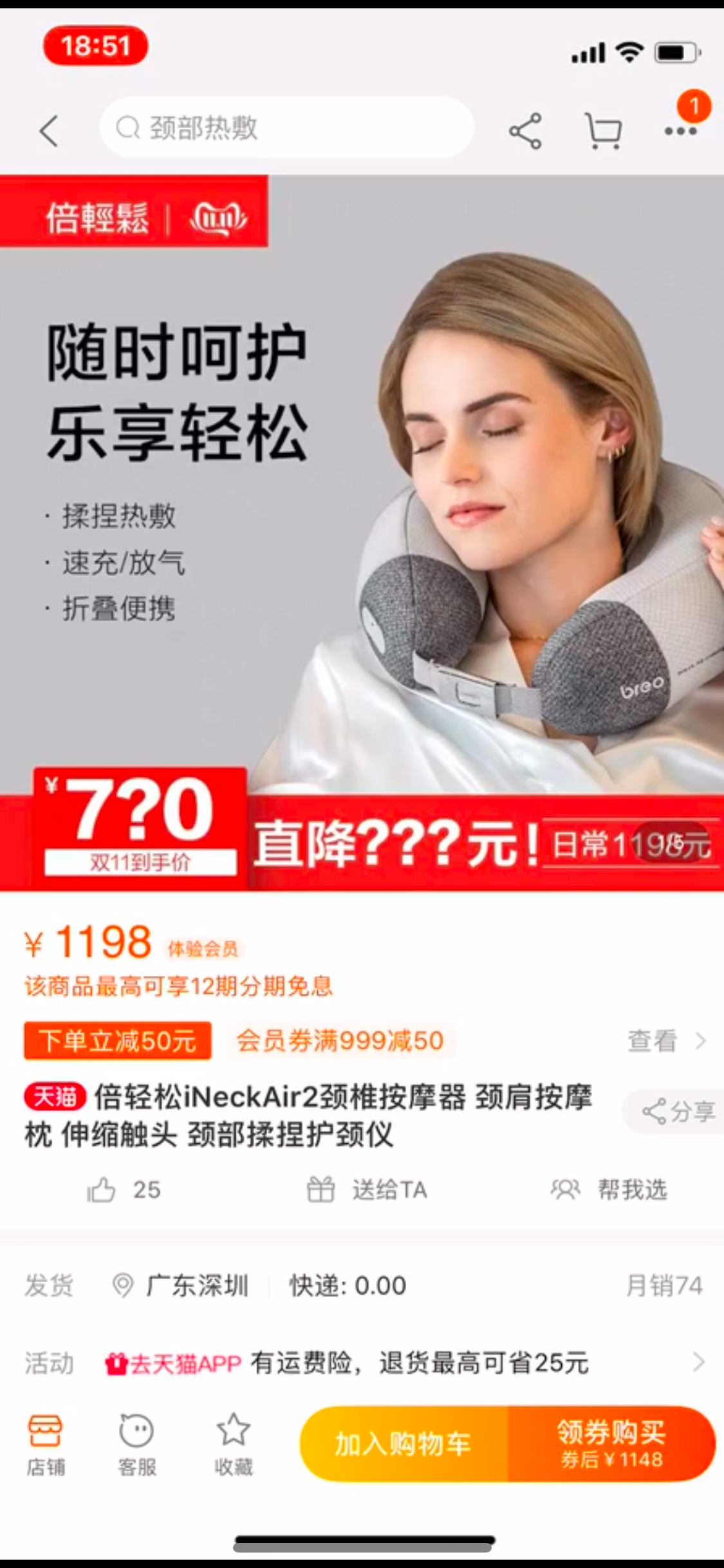The image size is (724, 1568).
Task: Share this product from the top bar
Action: [x=525, y=131]
